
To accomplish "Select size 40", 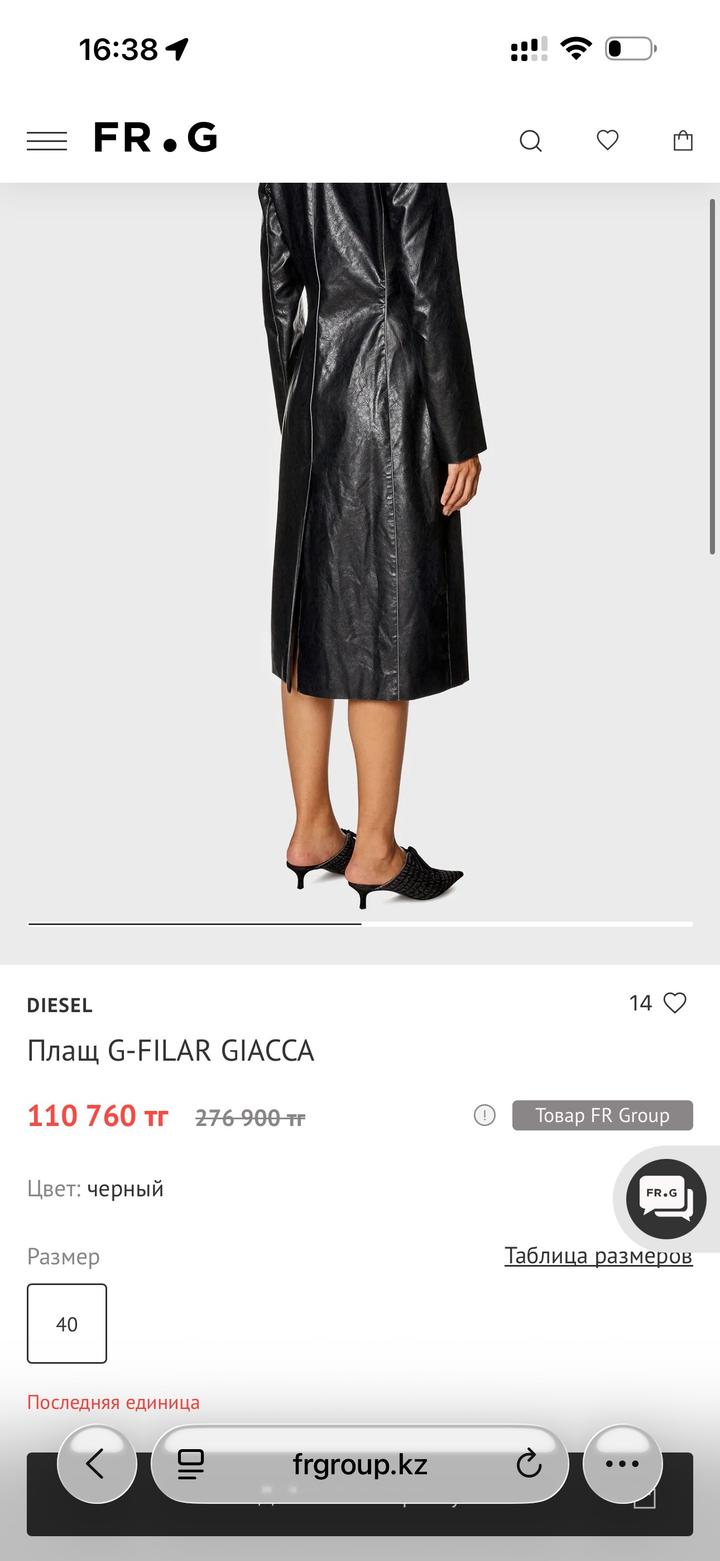I will point(67,1324).
